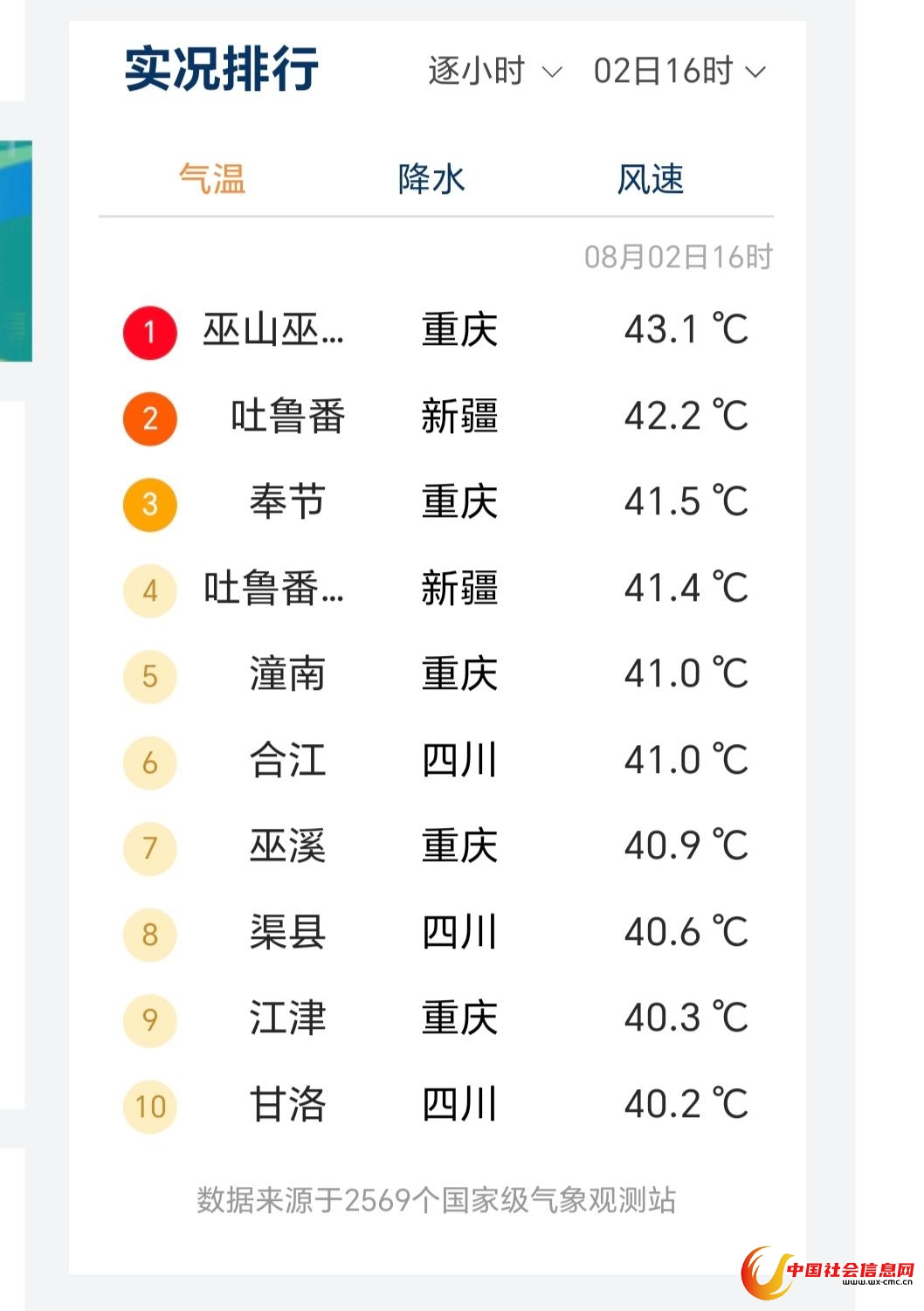The height and width of the screenshot is (1311, 924).
Task: Select the 气温 tab
Action: pyautogui.click(x=212, y=179)
